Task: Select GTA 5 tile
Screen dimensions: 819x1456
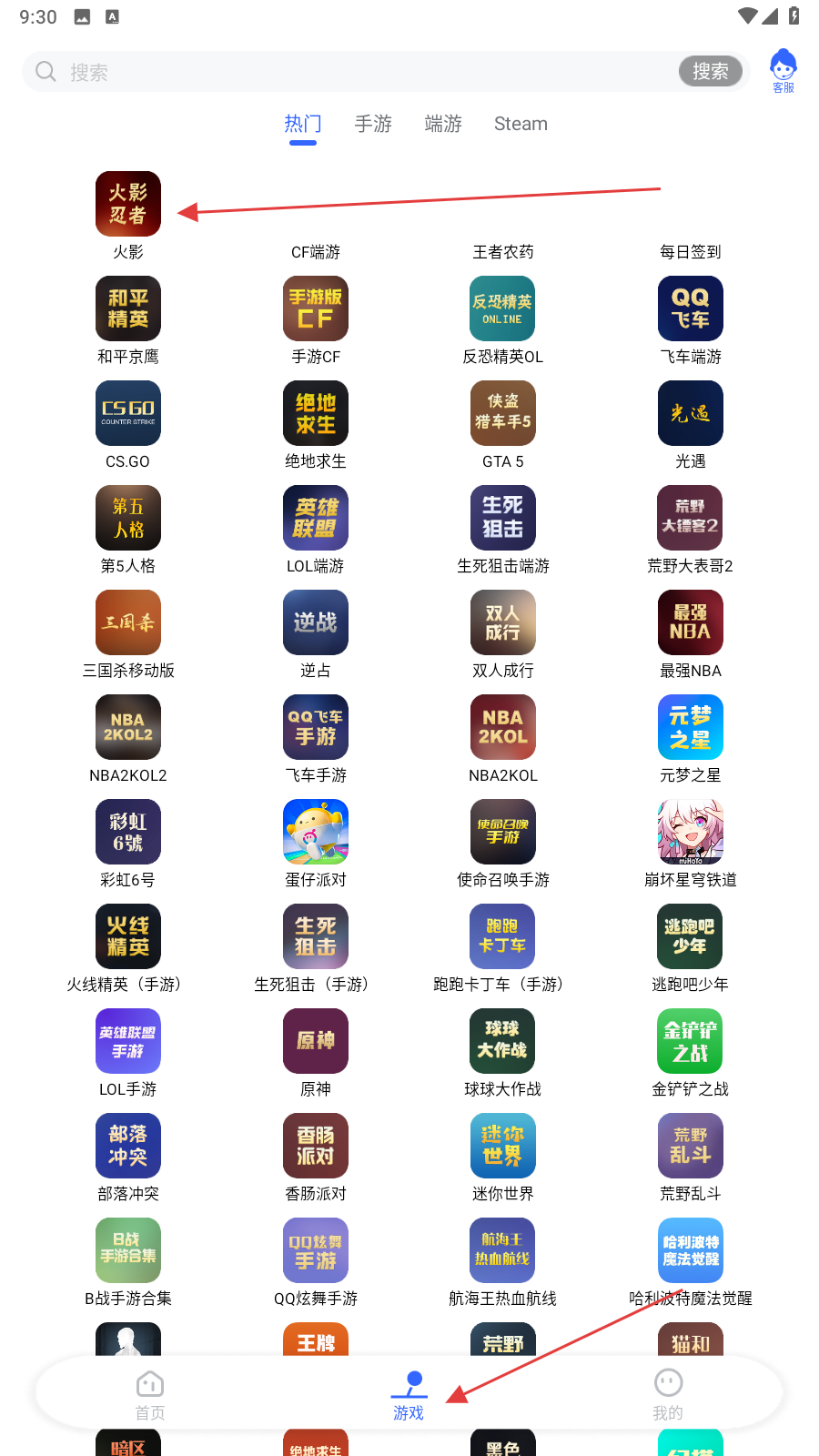Action: (x=503, y=425)
